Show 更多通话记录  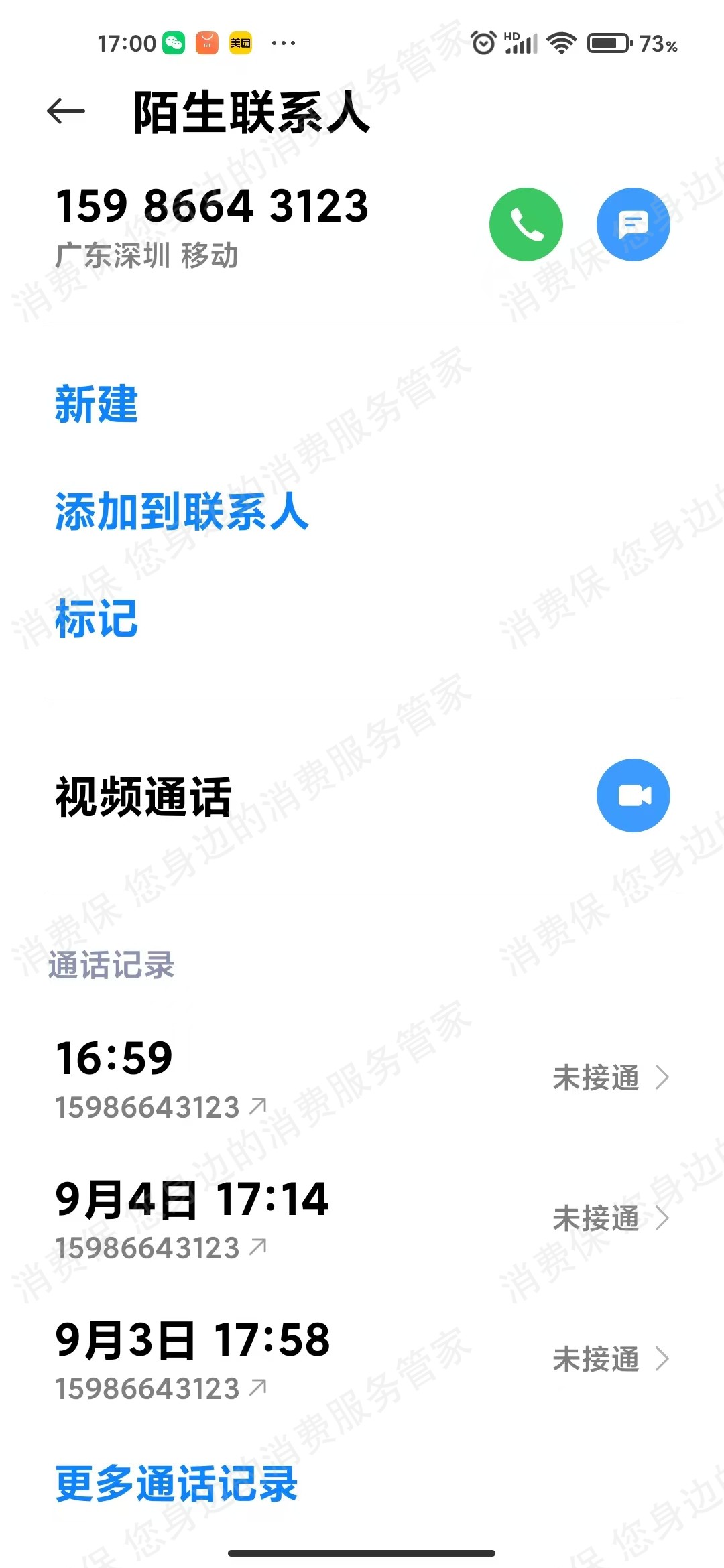tap(176, 1484)
